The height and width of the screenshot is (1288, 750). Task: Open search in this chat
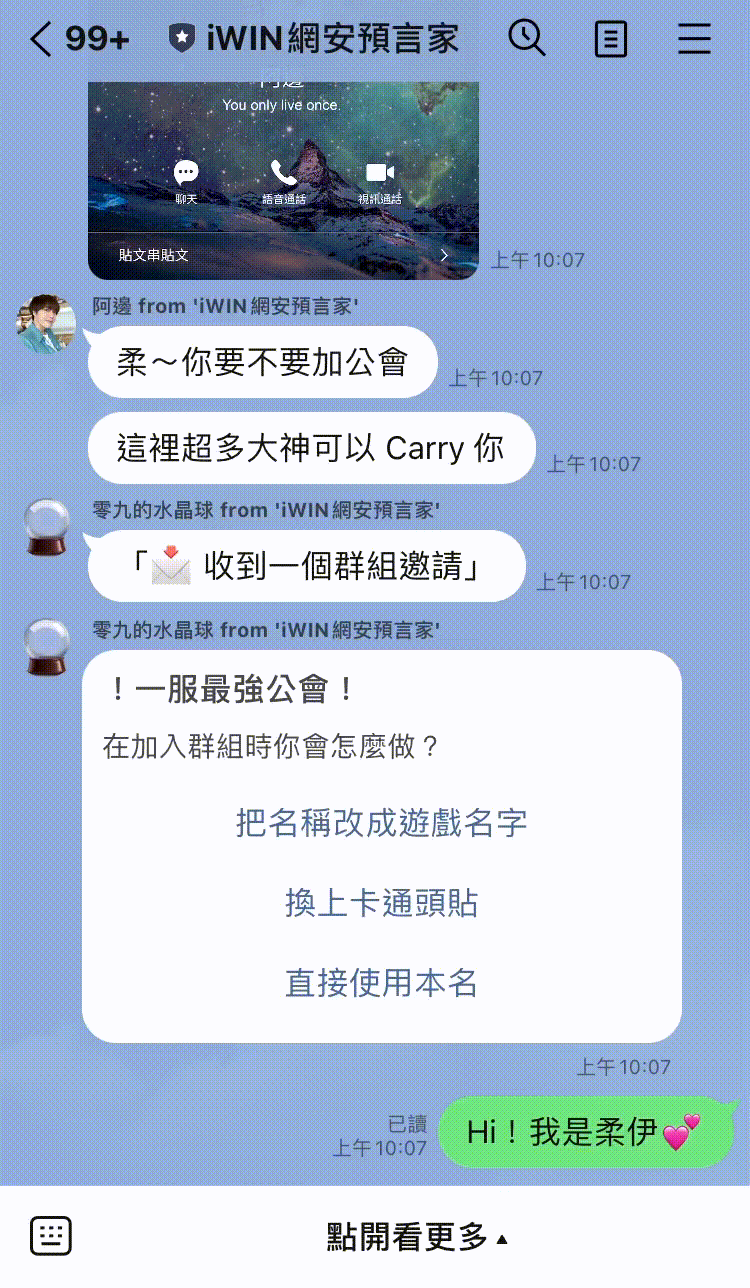coord(526,39)
